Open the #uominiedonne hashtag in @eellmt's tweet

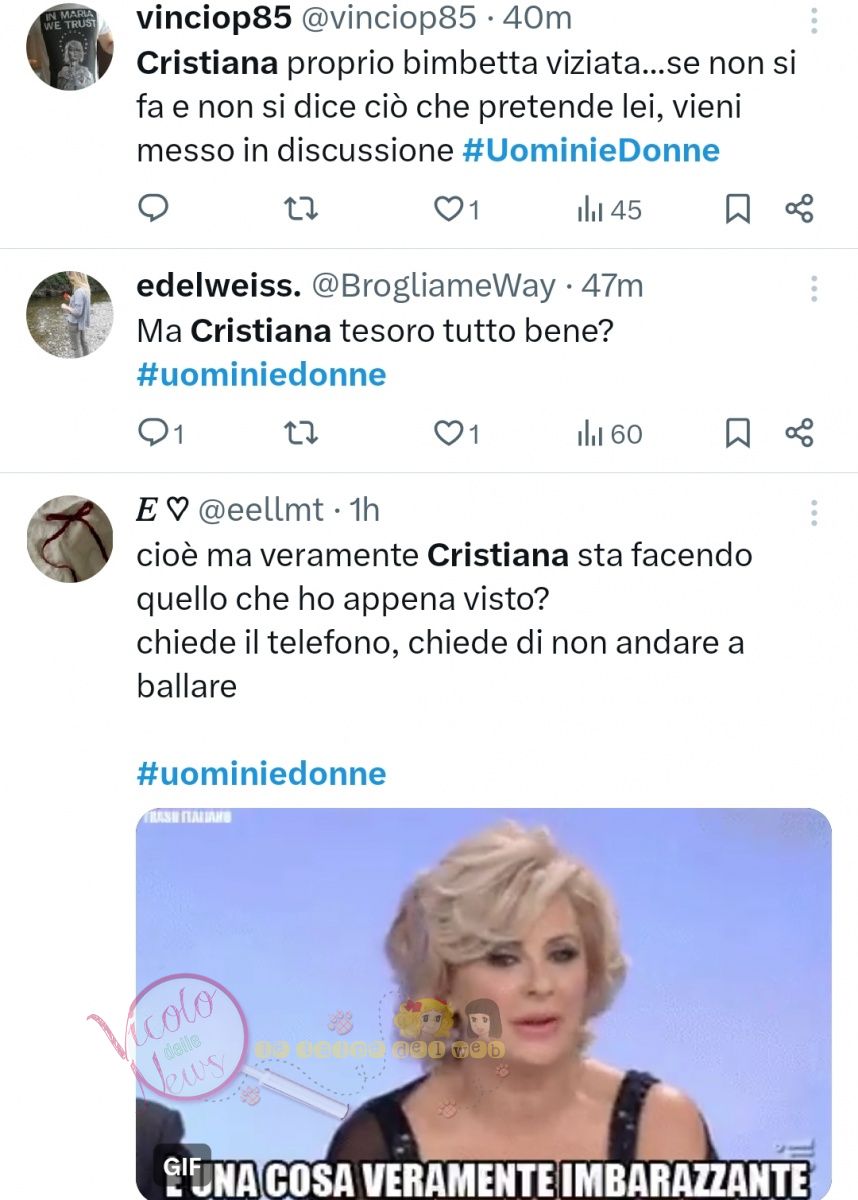tap(260, 773)
